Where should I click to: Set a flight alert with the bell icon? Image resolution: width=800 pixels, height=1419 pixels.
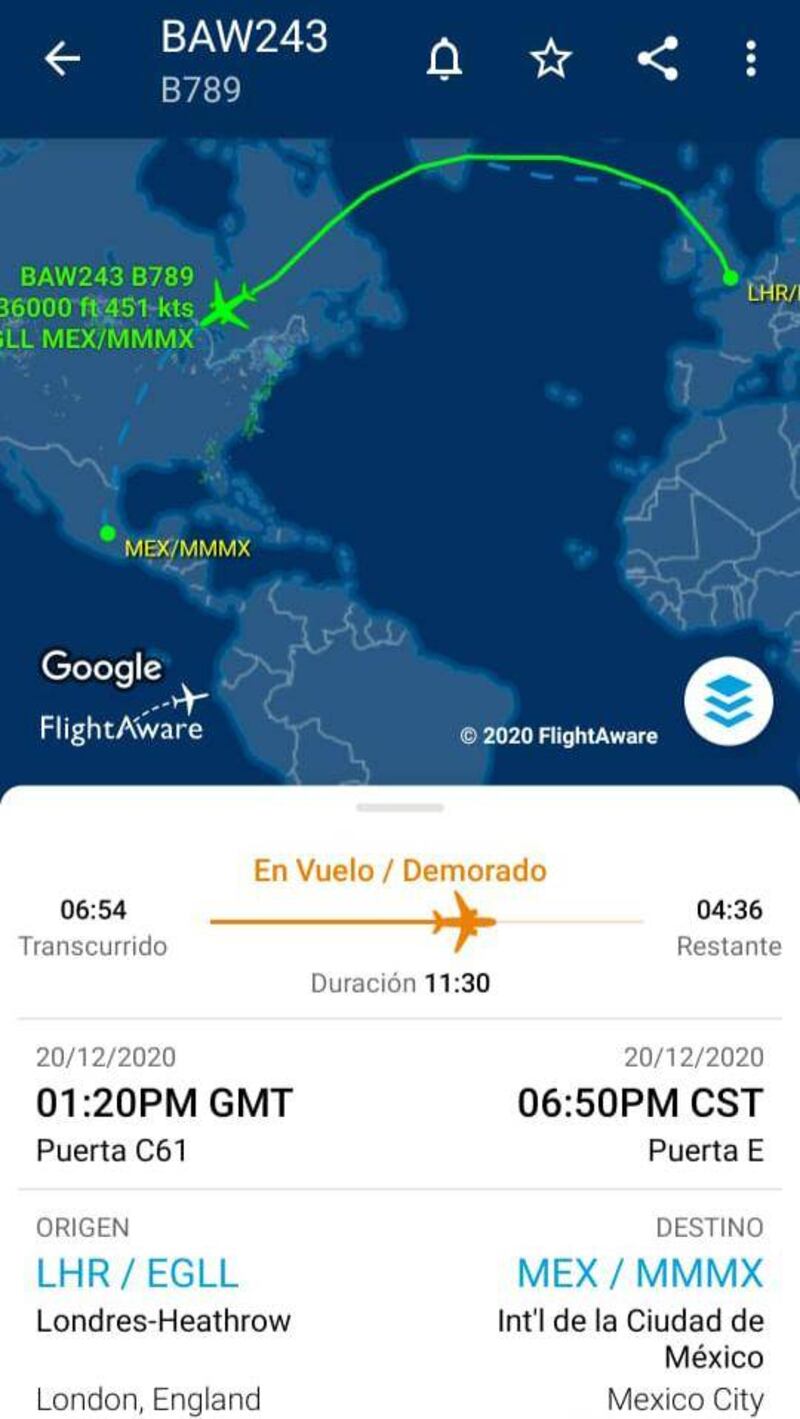pos(445,59)
